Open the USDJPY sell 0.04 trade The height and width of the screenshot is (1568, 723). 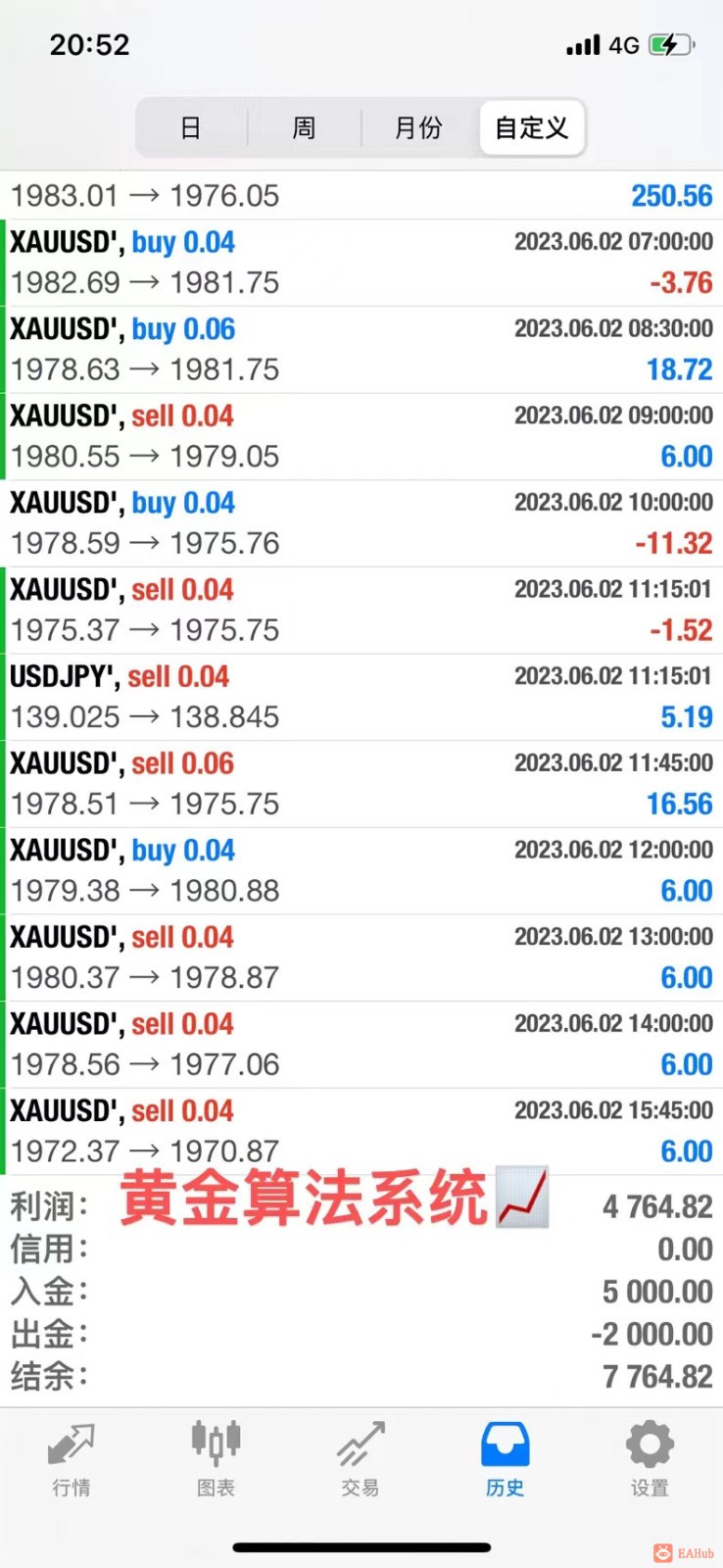pyautogui.click(x=361, y=697)
